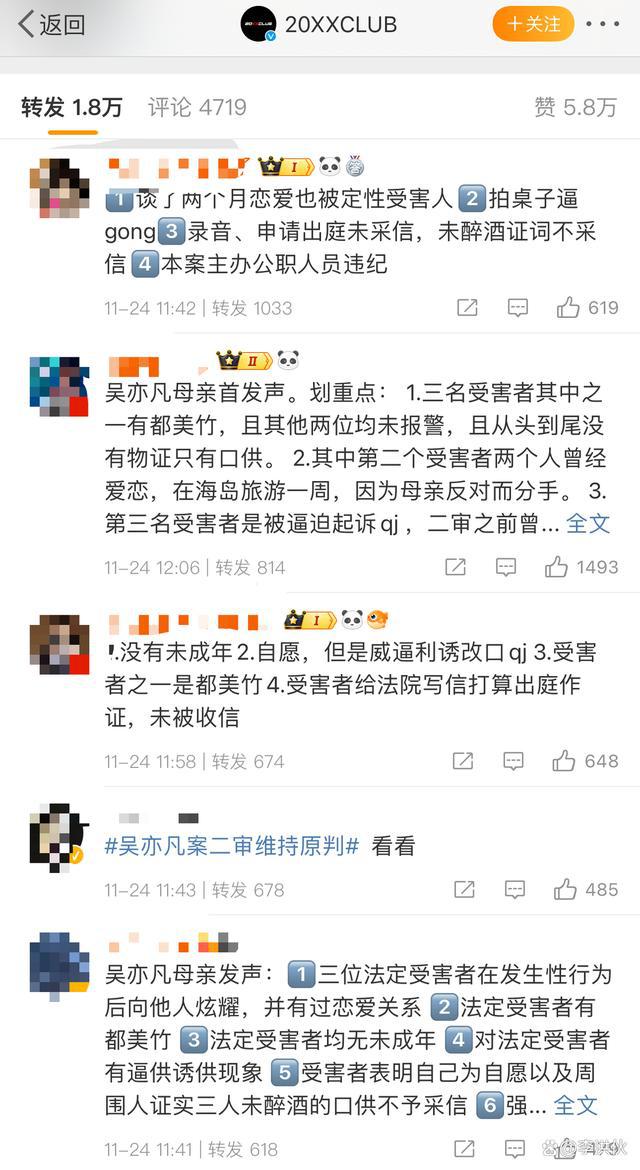Expand 全文 of 吴亦凡母亲发声 post

pos(576,1104)
